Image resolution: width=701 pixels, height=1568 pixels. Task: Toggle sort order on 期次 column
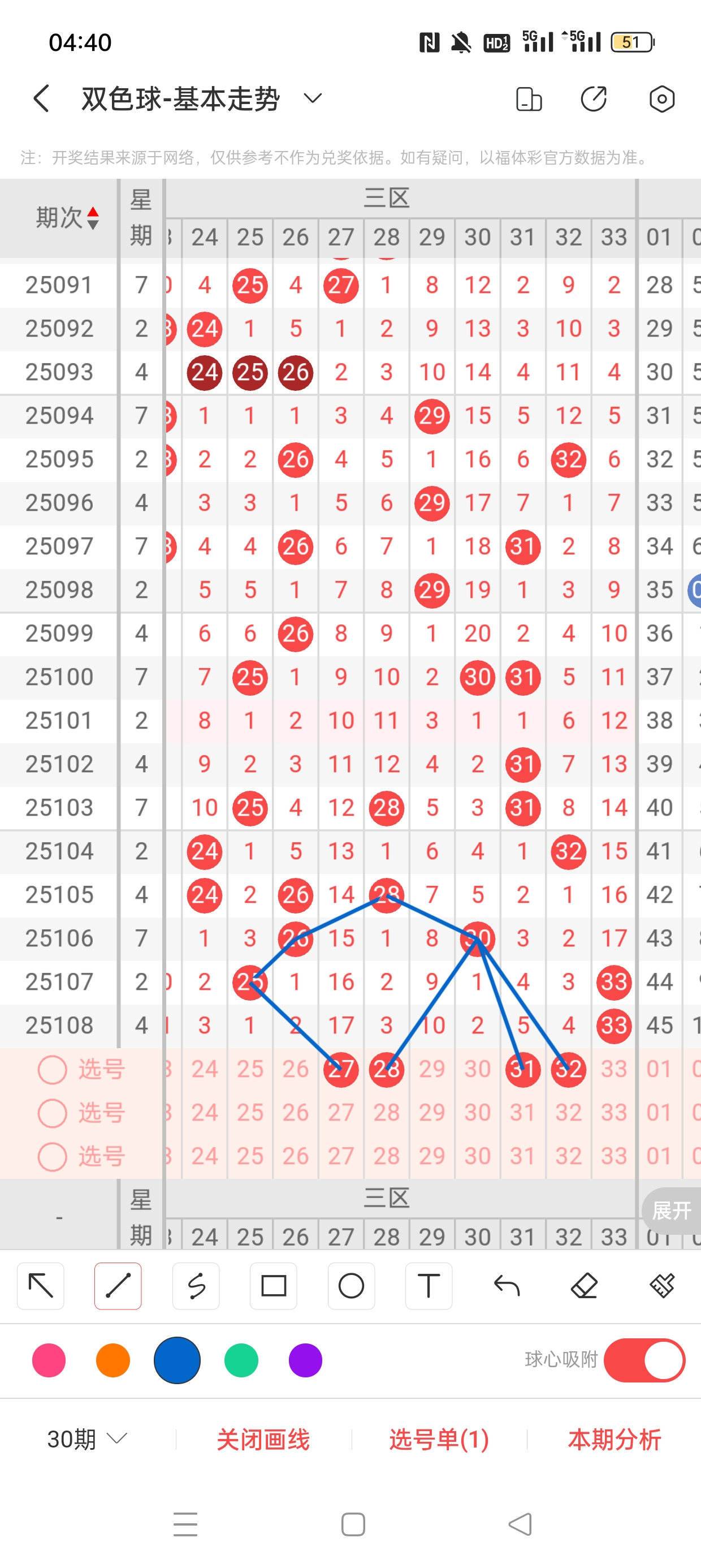(67, 217)
